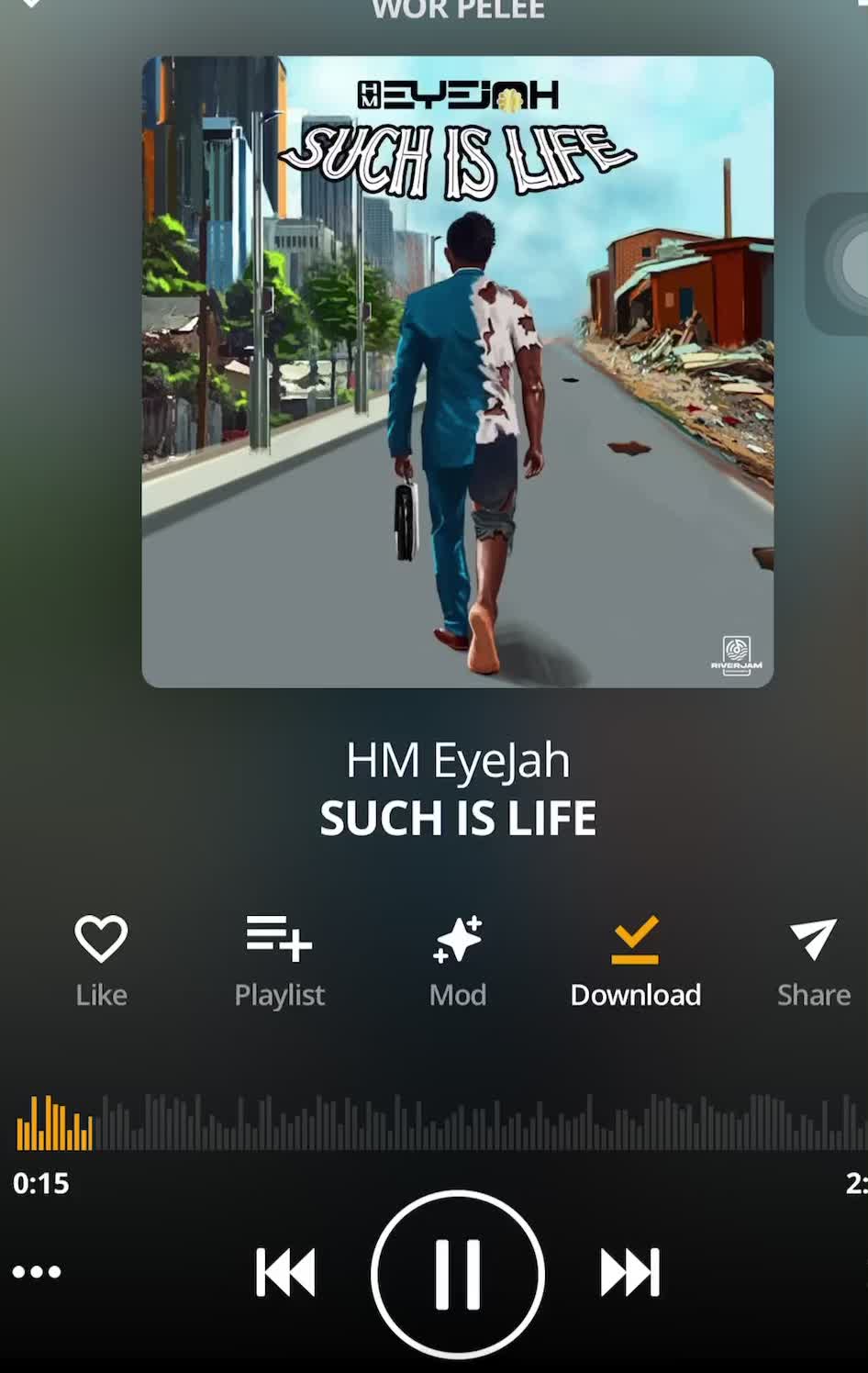Open HM EyeJah artist page
The image size is (868, 1373).
[x=457, y=761]
